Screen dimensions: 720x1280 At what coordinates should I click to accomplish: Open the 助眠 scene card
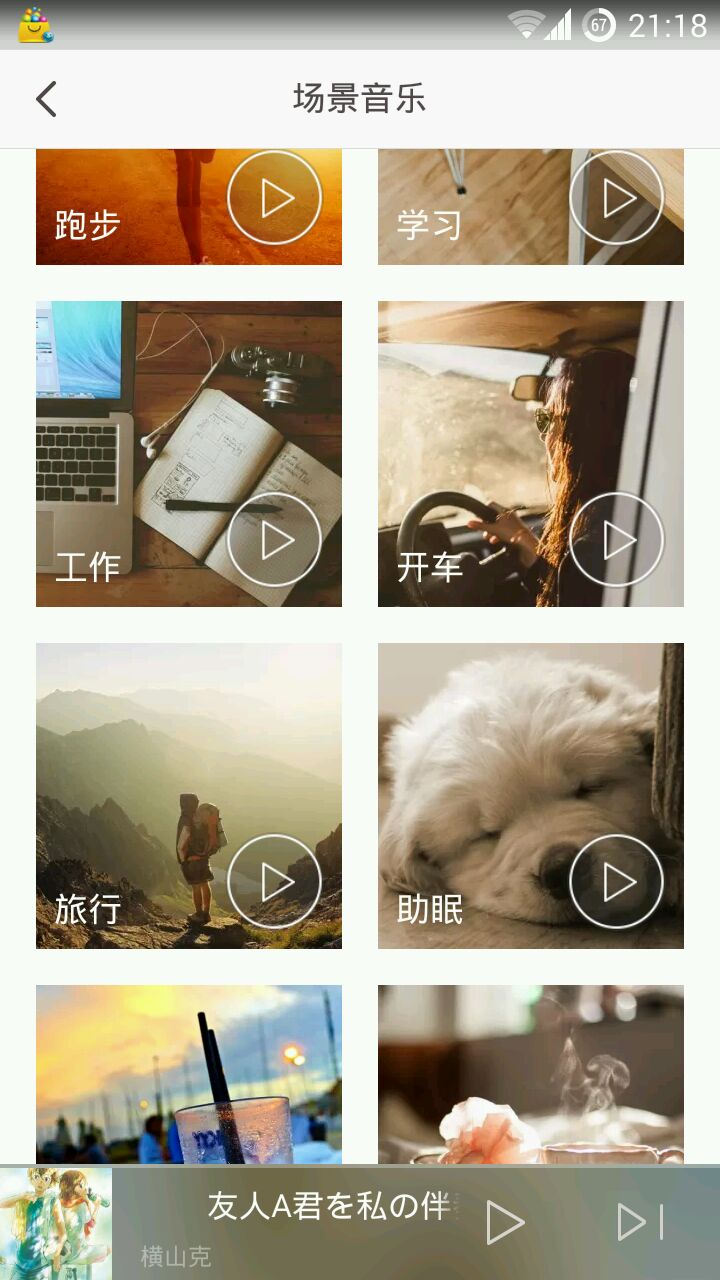tap(490, 760)
